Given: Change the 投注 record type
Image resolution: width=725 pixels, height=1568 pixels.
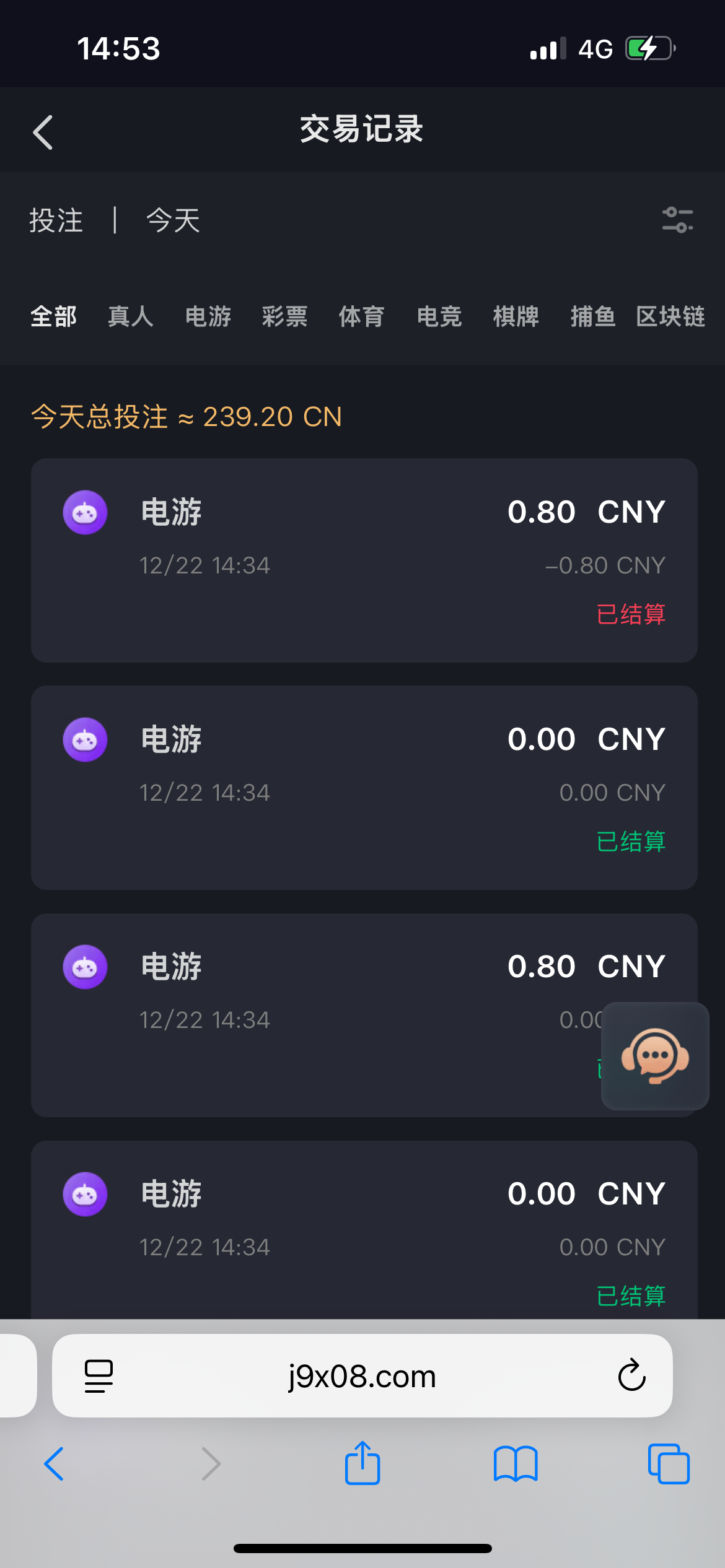Looking at the screenshot, I should 56,220.
